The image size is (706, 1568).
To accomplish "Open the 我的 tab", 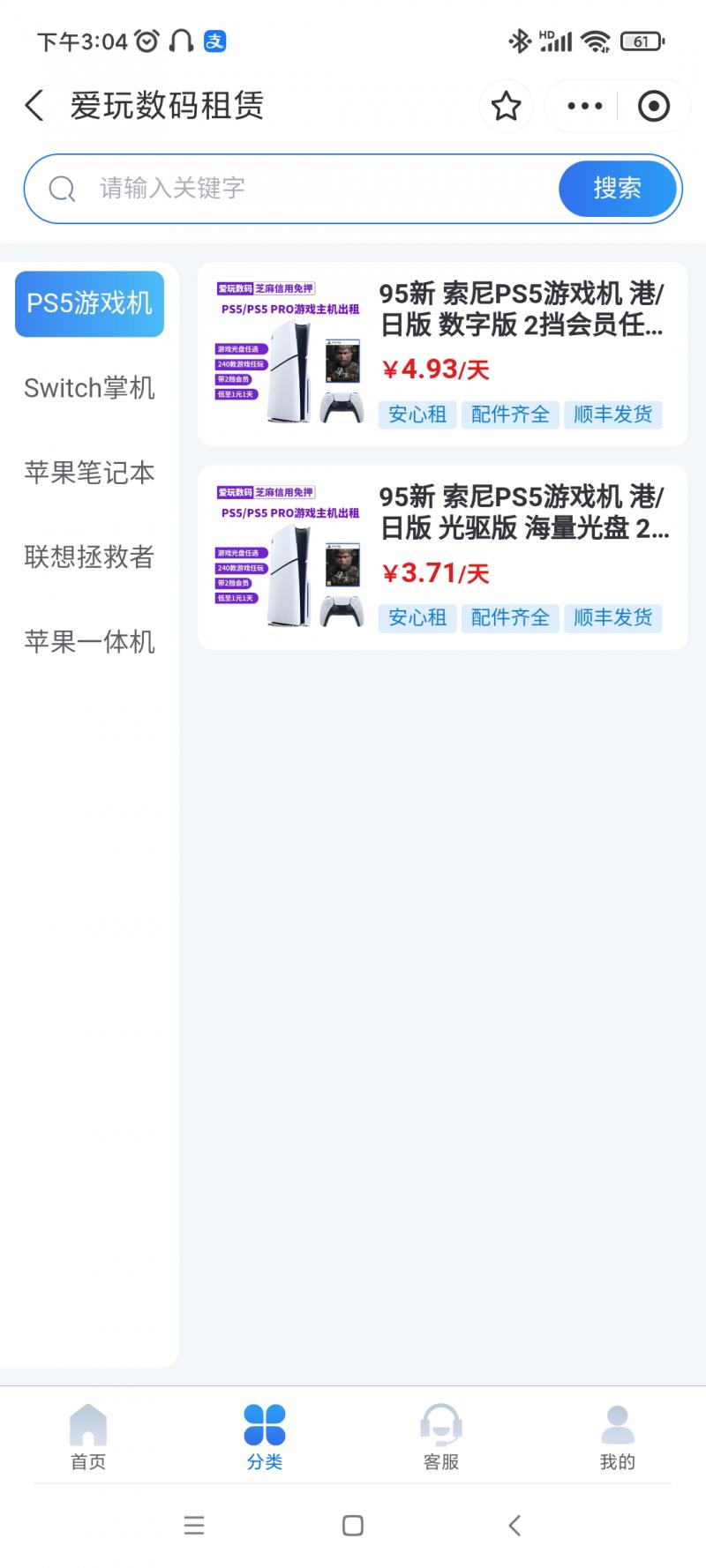I will (618, 1437).
